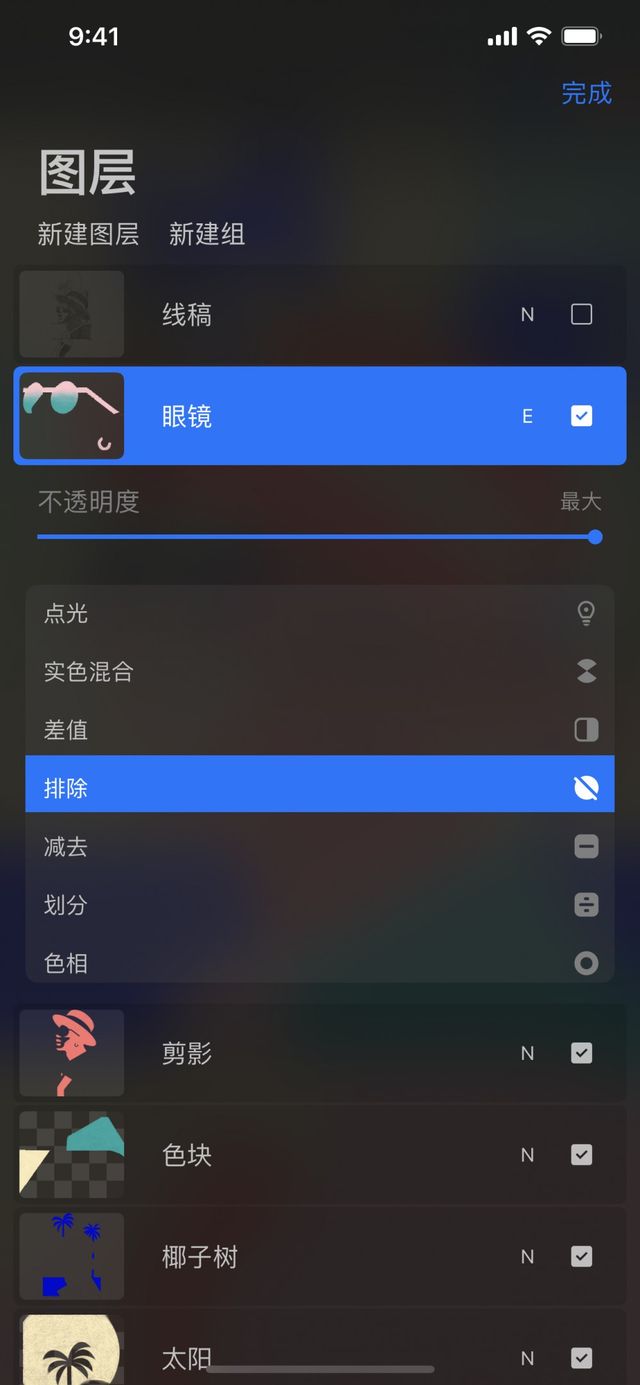Create a new group with 新建组
640x1385 pixels.
[x=207, y=234]
